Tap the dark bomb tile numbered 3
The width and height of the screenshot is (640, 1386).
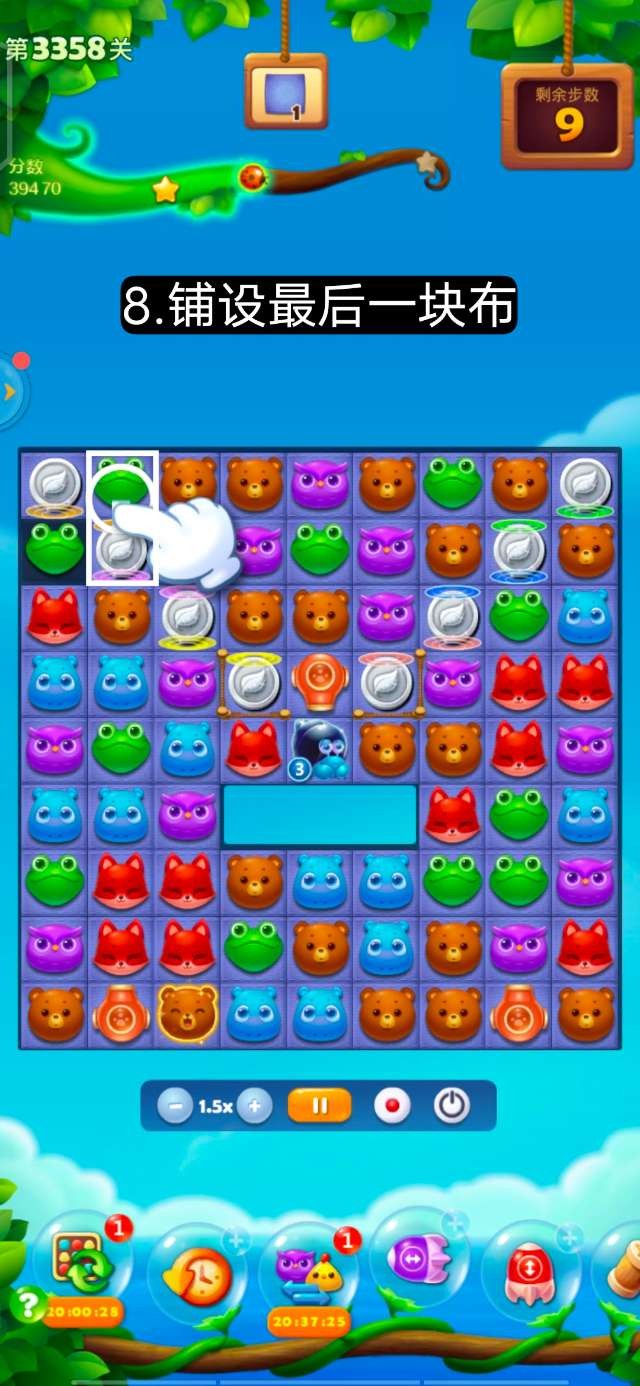pos(319,748)
